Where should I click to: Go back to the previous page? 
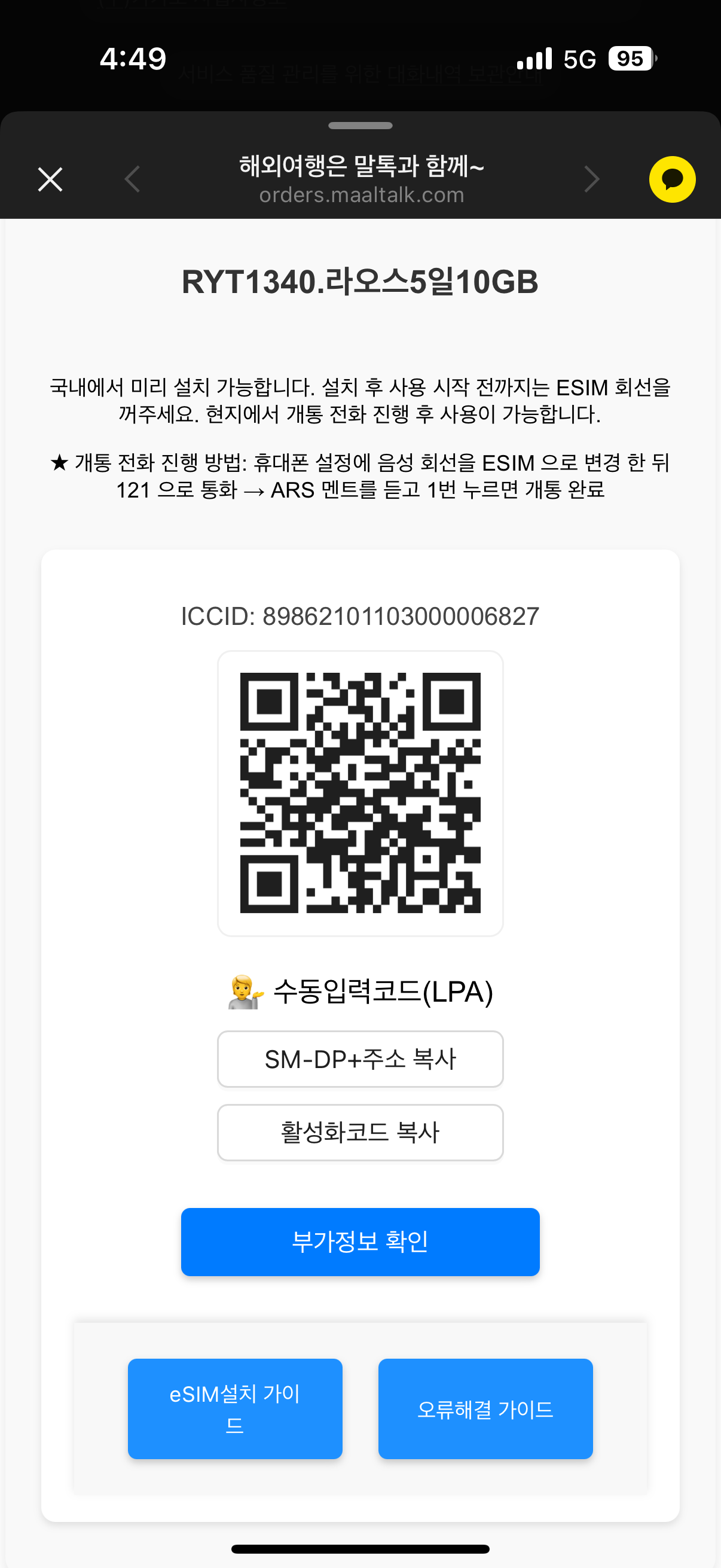click(x=132, y=179)
